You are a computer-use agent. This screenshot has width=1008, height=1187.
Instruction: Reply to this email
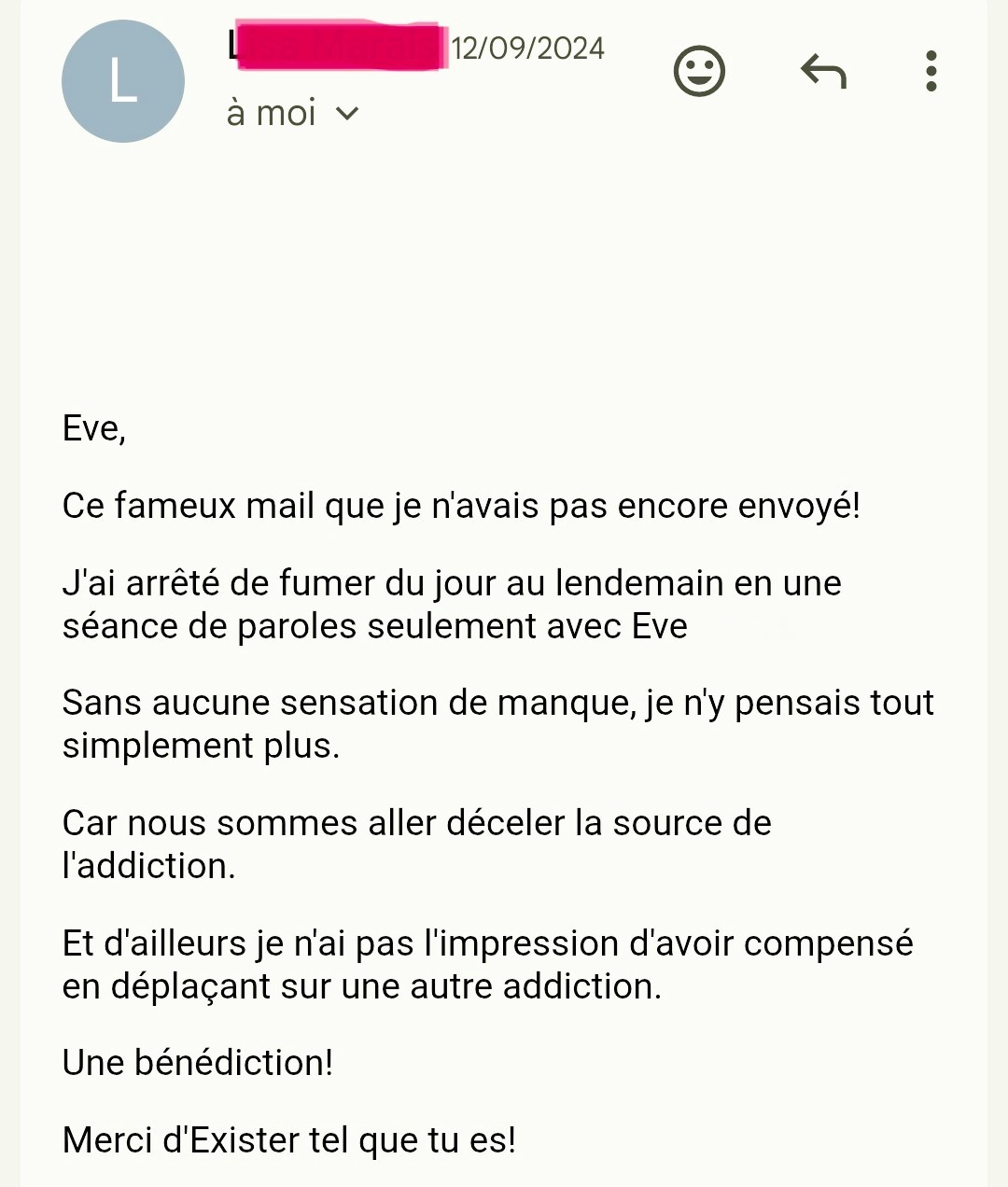pos(823,71)
